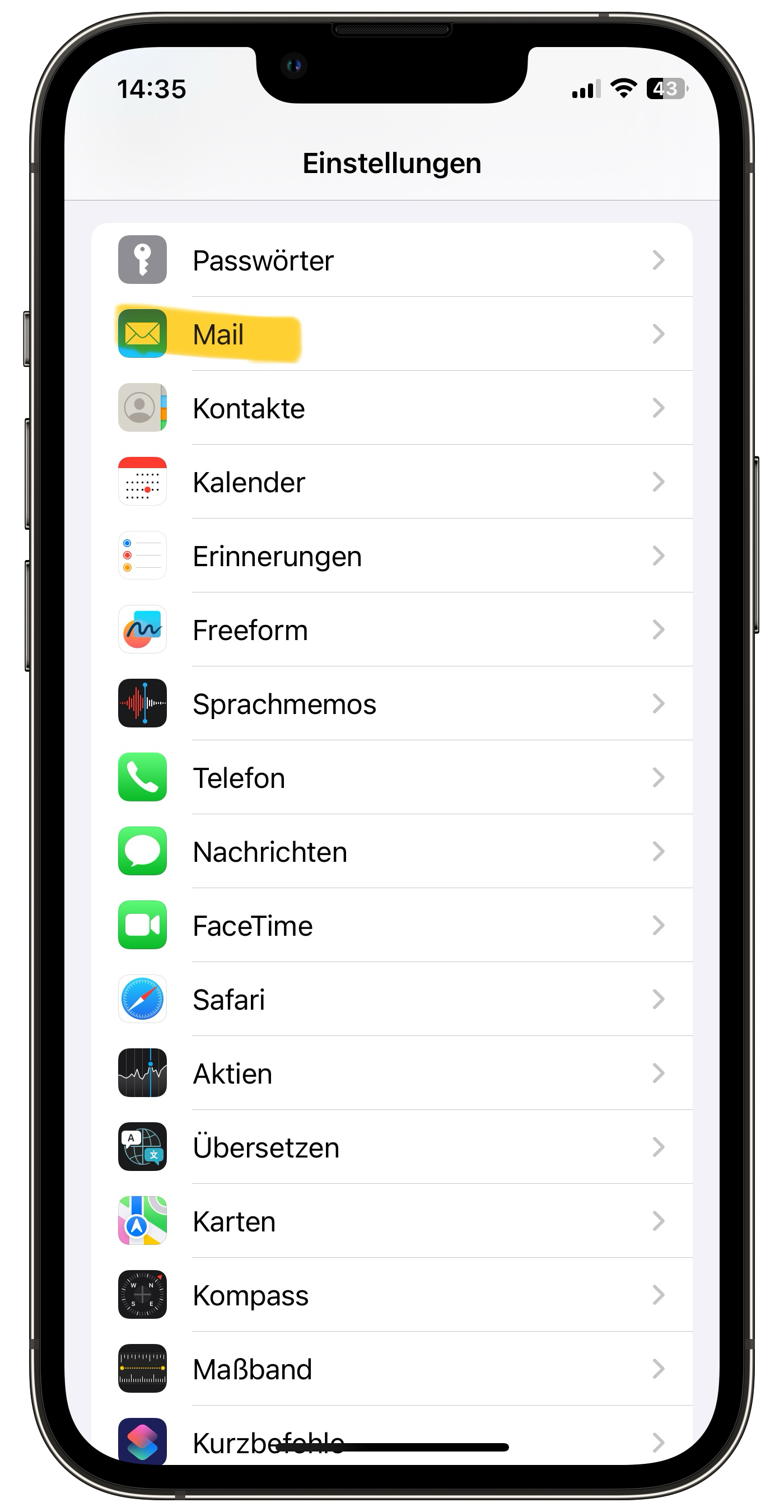The height and width of the screenshot is (1512, 784).
Task: Open Kompass settings
Action: tap(391, 1295)
